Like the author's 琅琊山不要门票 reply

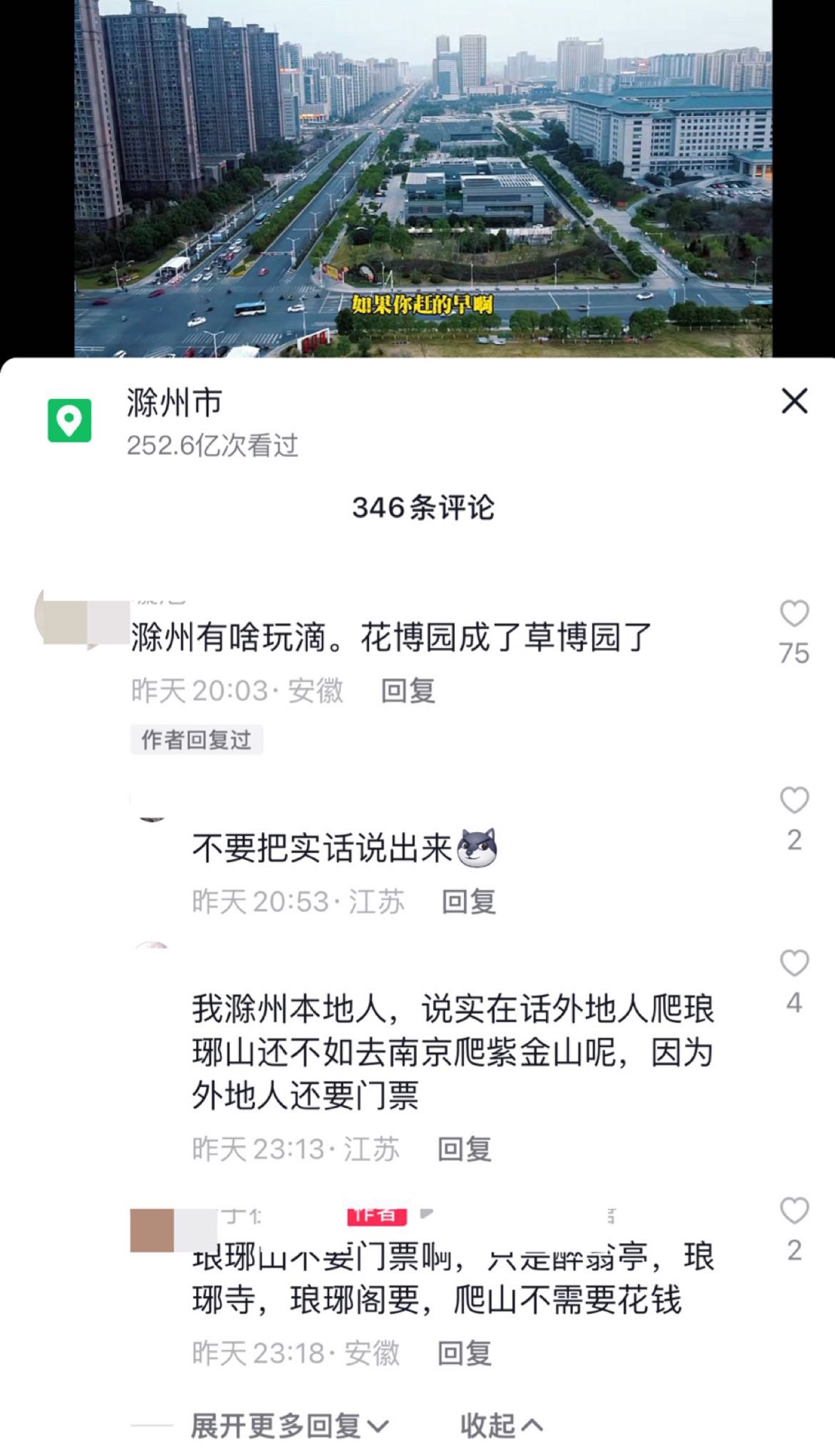click(794, 1211)
